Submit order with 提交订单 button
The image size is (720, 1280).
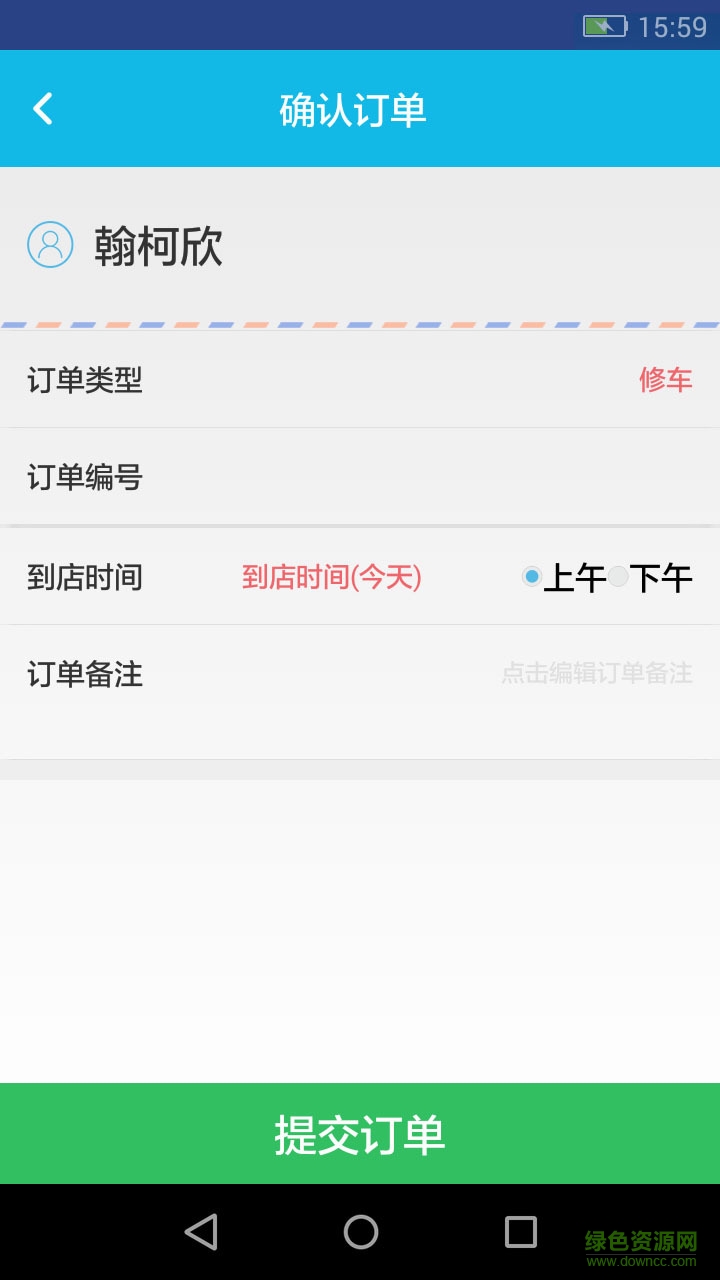point(360,1134)
